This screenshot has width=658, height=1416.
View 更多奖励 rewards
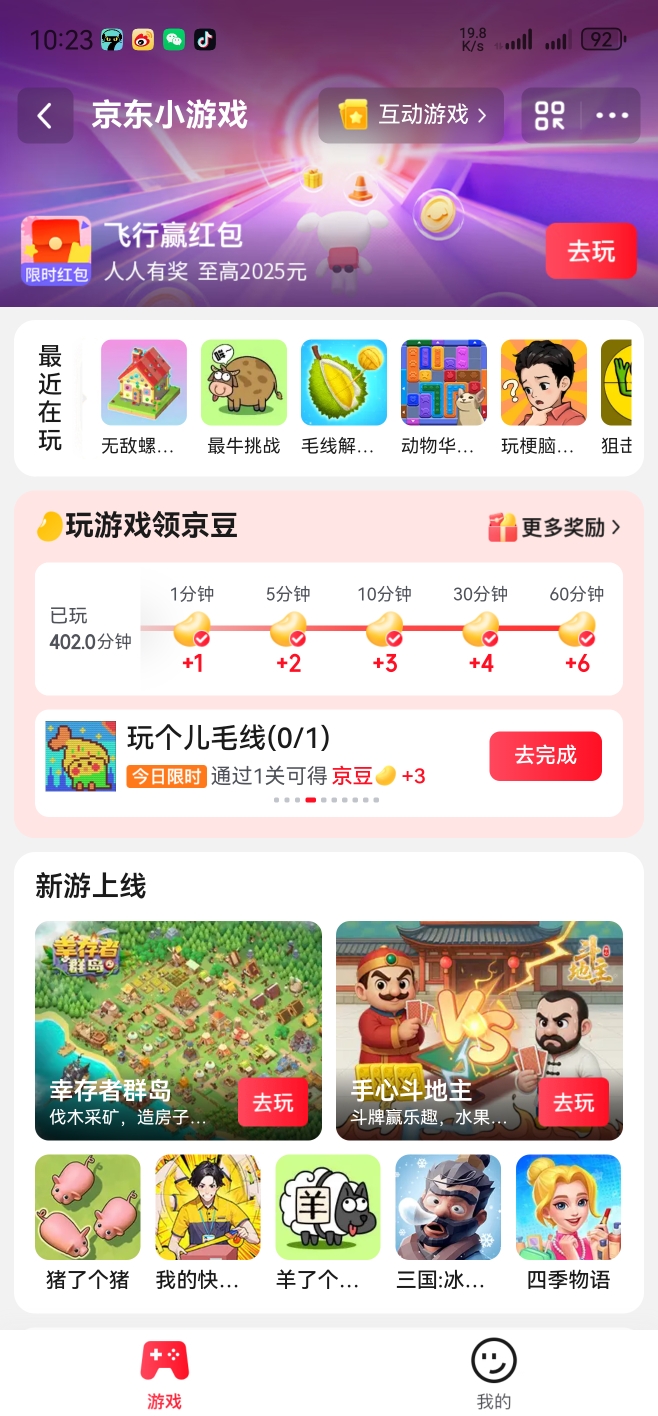pos(555,527)
